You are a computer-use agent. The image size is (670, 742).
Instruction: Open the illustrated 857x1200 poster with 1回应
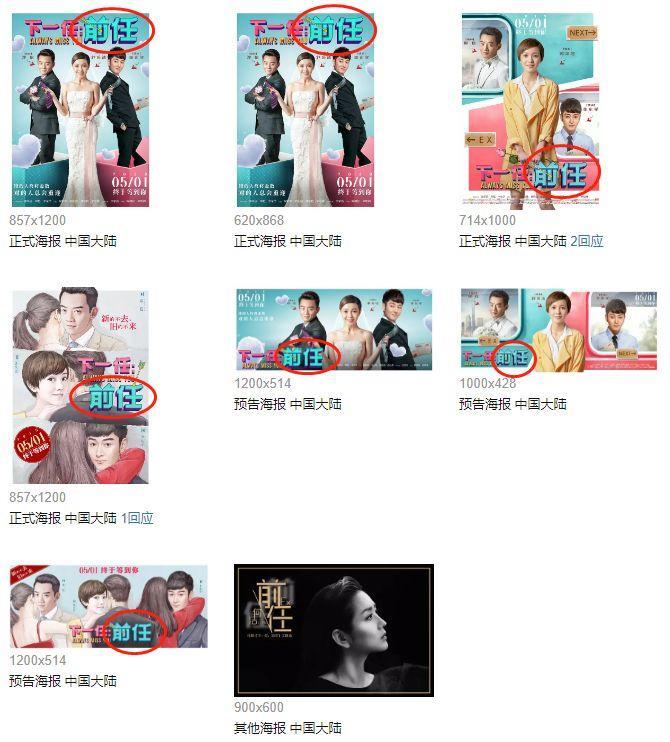(x=80, y=387)
